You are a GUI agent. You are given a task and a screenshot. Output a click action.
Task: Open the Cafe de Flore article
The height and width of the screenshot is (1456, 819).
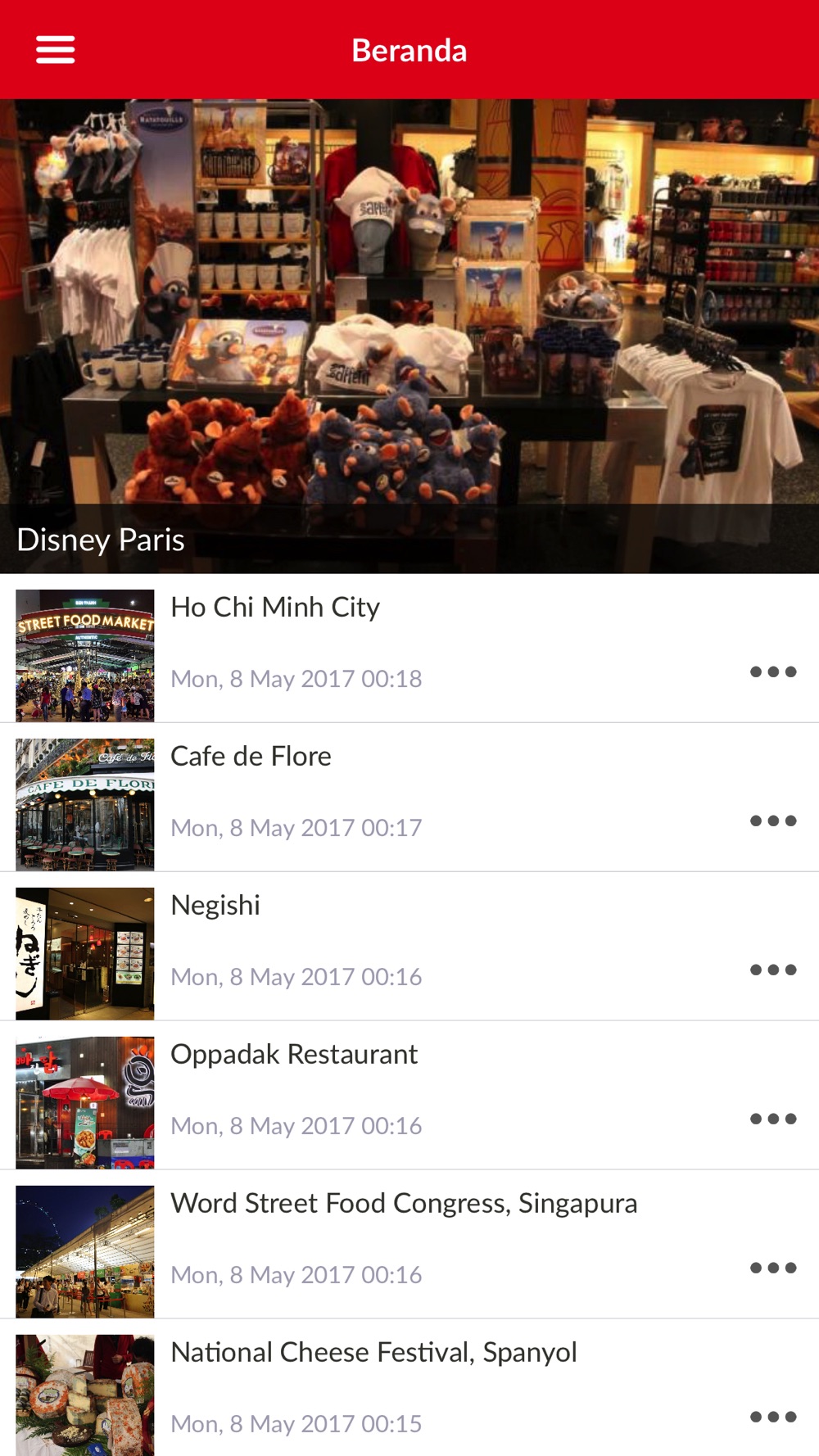(x=251, y=757)
